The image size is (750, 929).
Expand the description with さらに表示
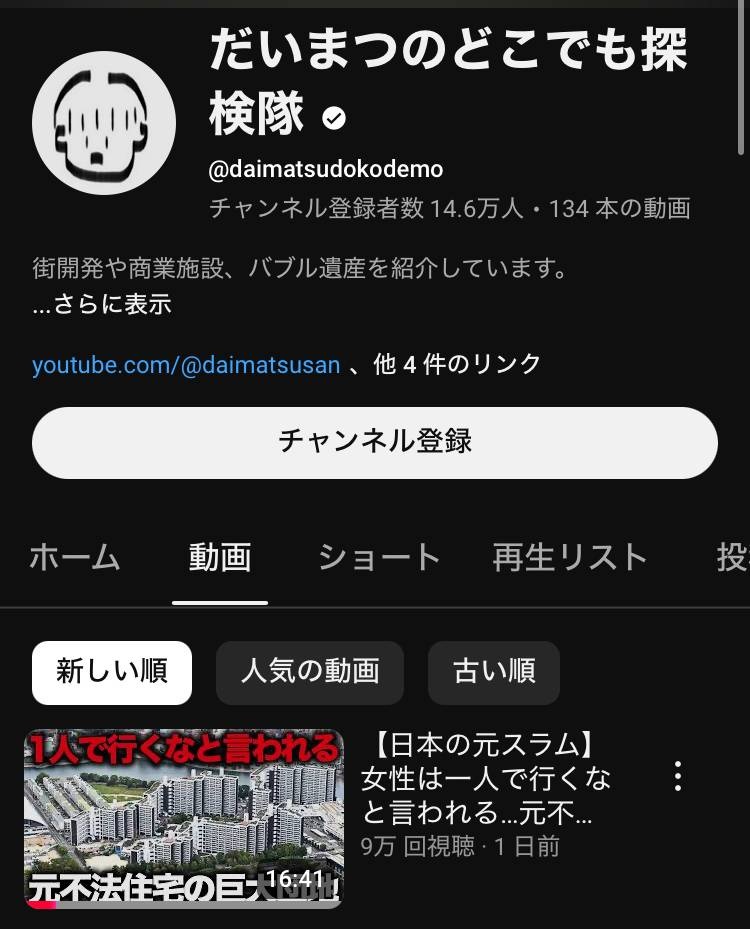(100, 305)
